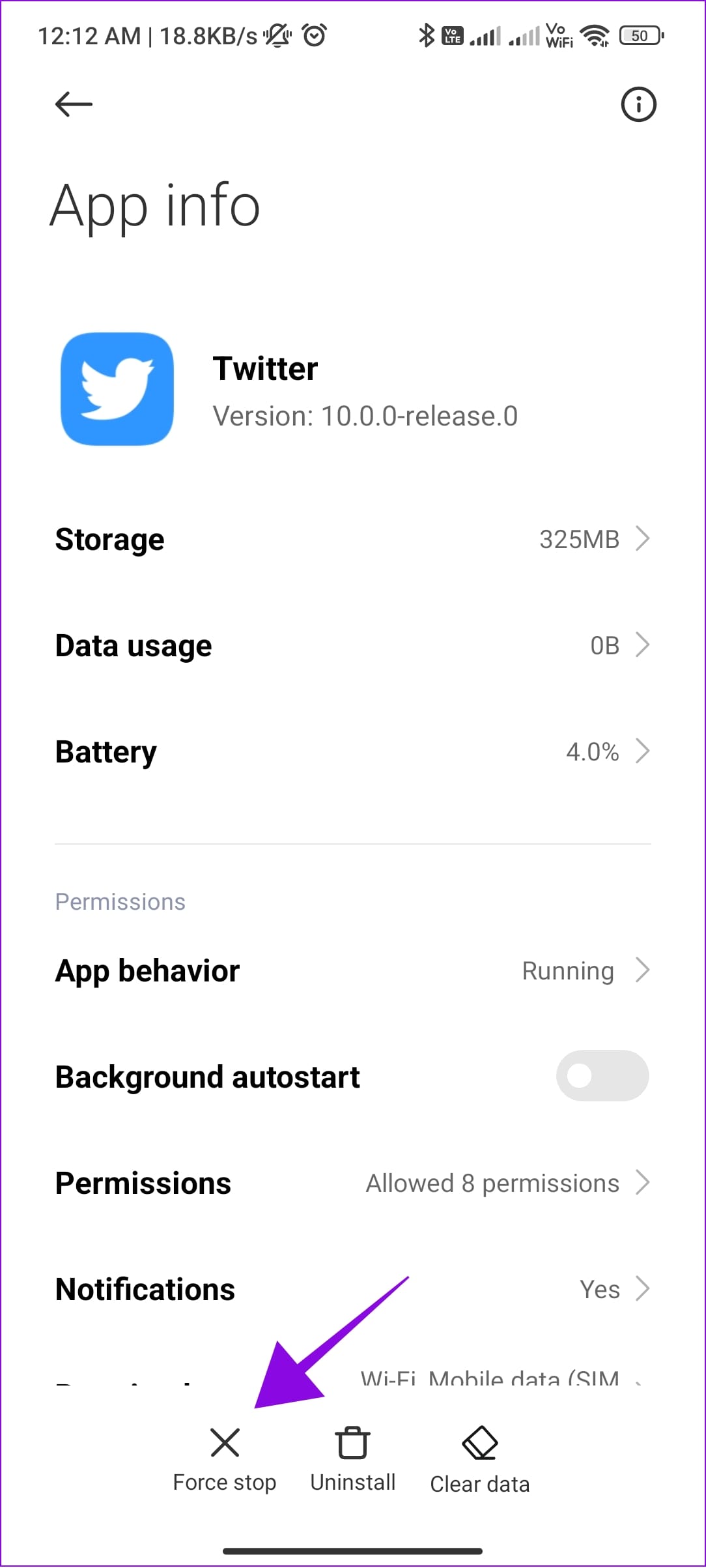Open the info icon in the top right
Screen dimensions: 706x1568
638,104
